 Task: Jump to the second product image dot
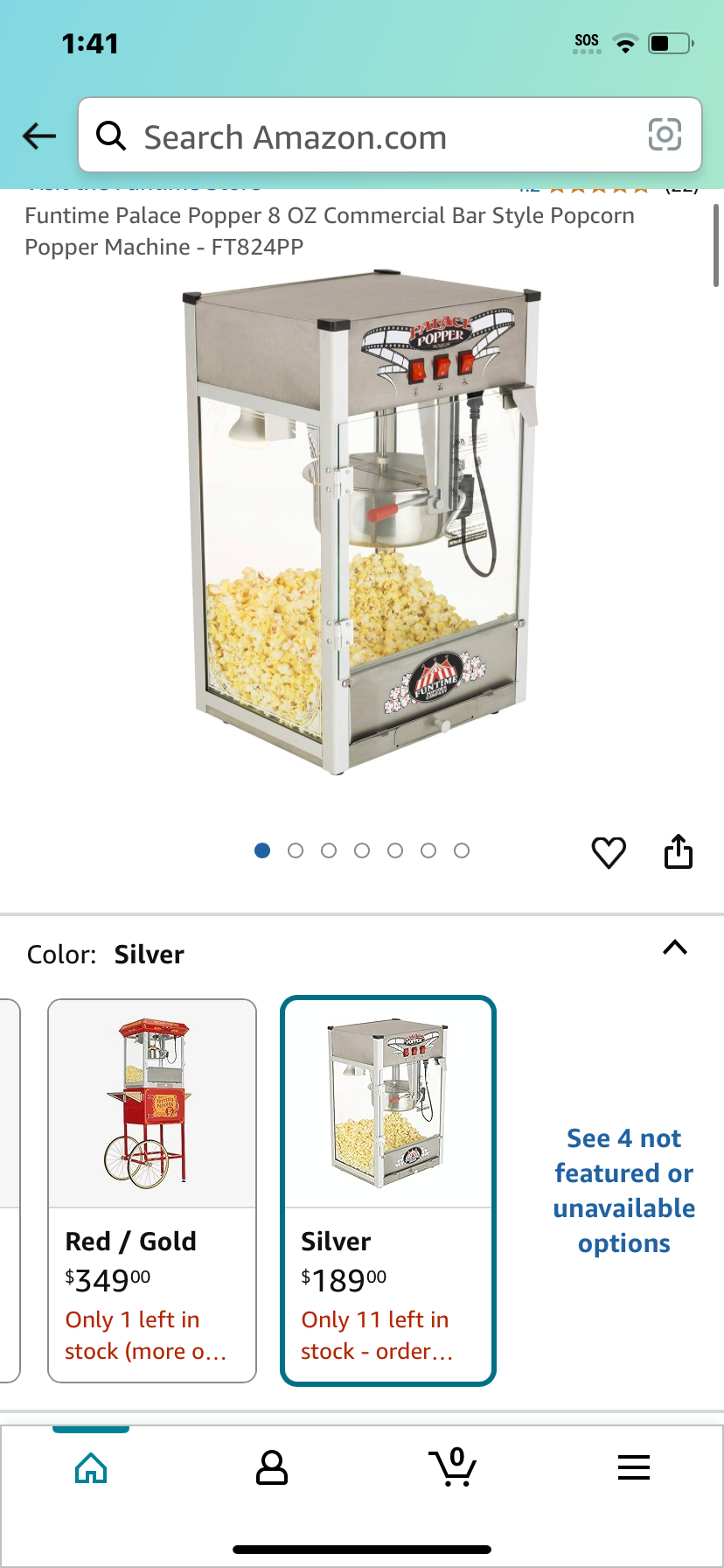coord(296,850)
